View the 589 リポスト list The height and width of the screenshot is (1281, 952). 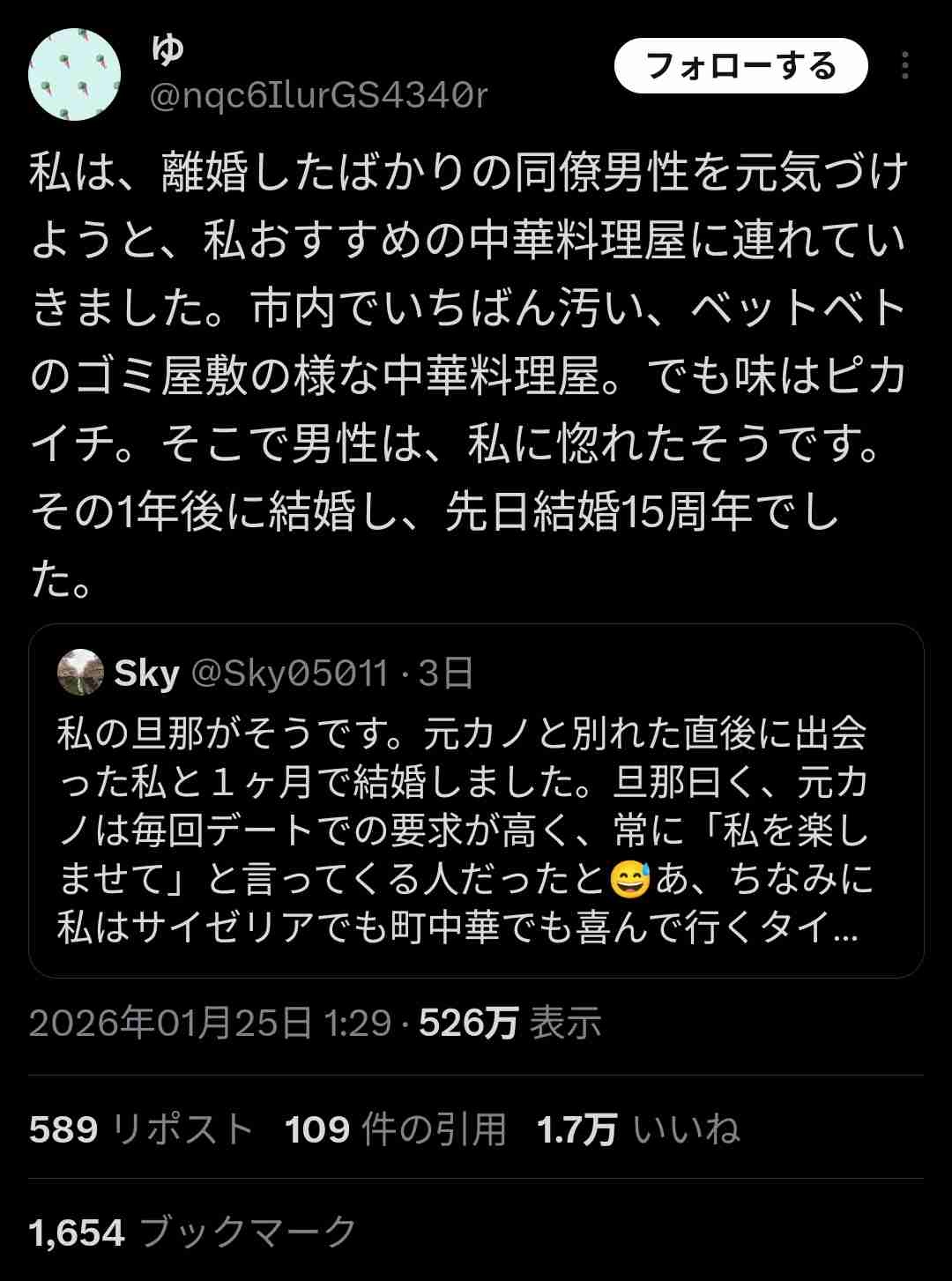pos(141,1129)
